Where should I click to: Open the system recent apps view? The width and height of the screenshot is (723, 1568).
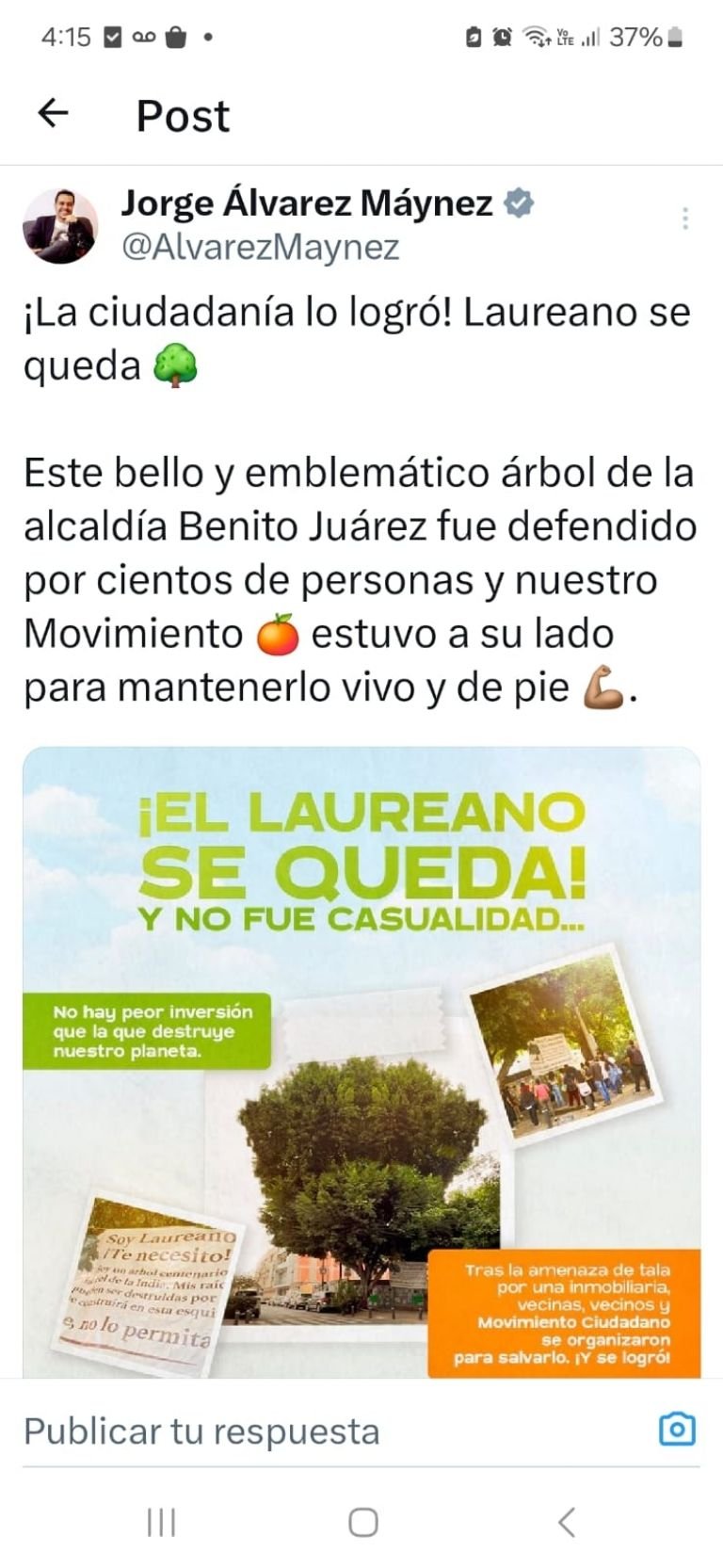tap(161, 1523)
